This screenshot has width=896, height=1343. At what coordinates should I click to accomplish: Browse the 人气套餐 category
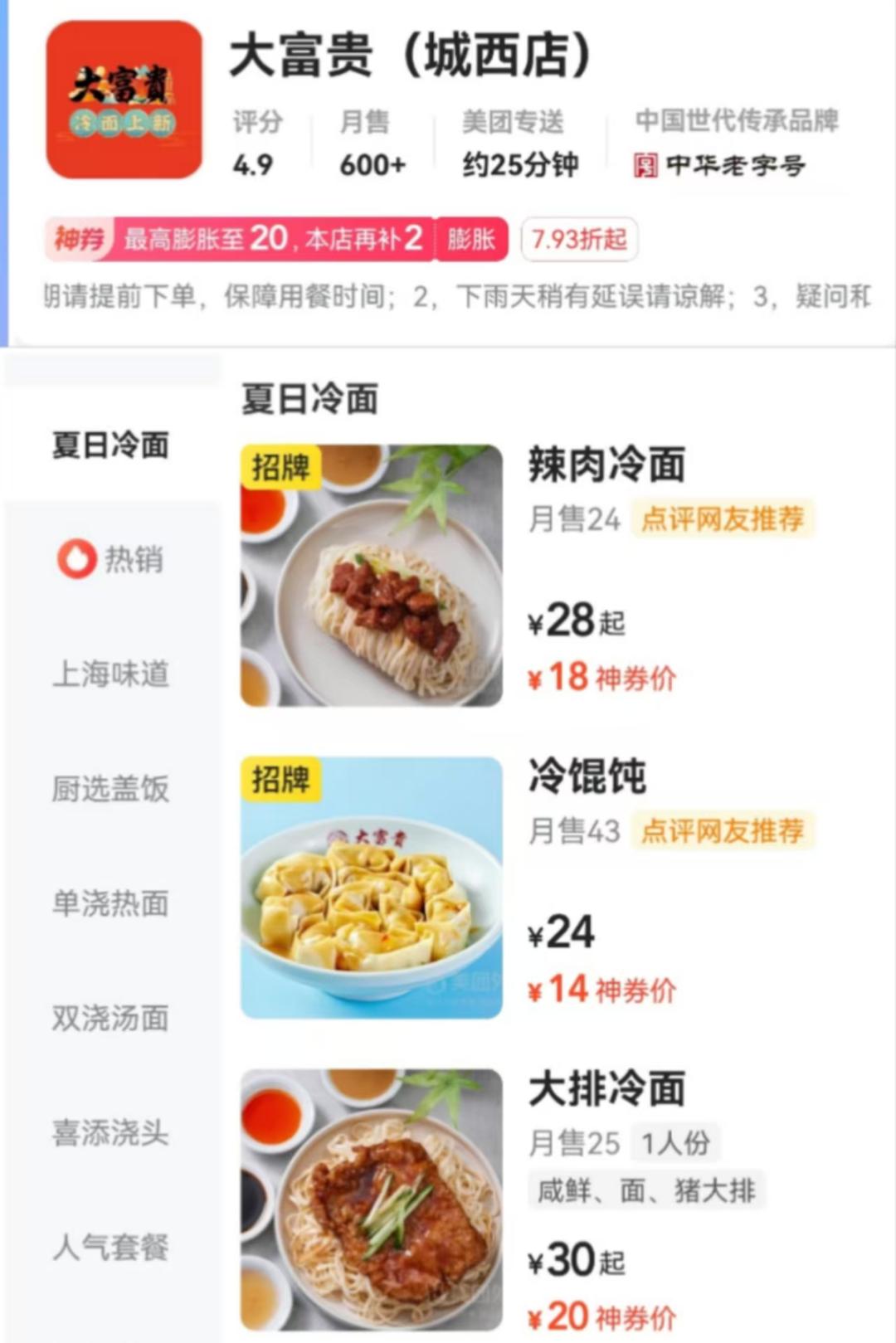coord(110,1247)
